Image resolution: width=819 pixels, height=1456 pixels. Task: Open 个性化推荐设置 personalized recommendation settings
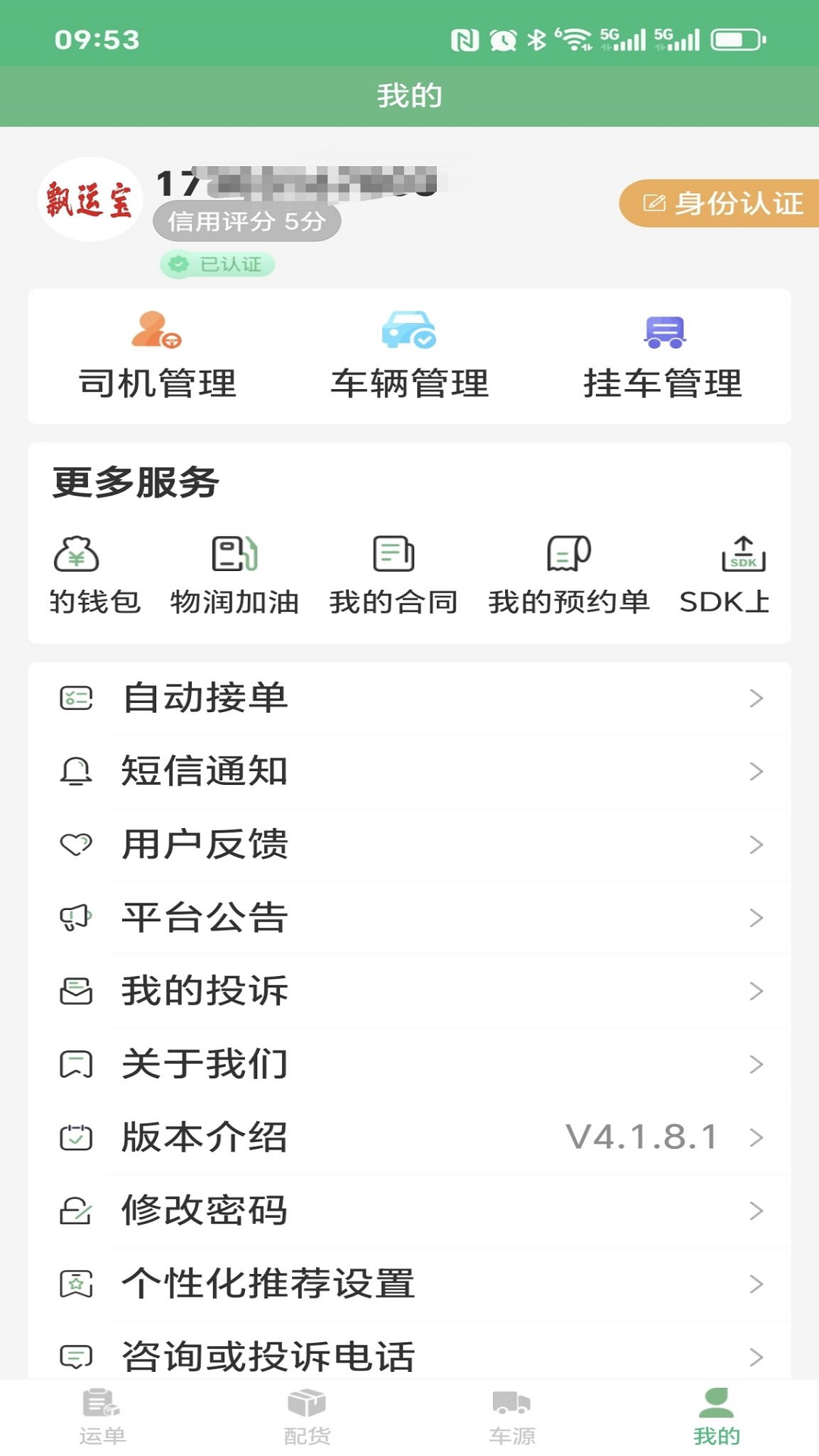pos(409,1284)
